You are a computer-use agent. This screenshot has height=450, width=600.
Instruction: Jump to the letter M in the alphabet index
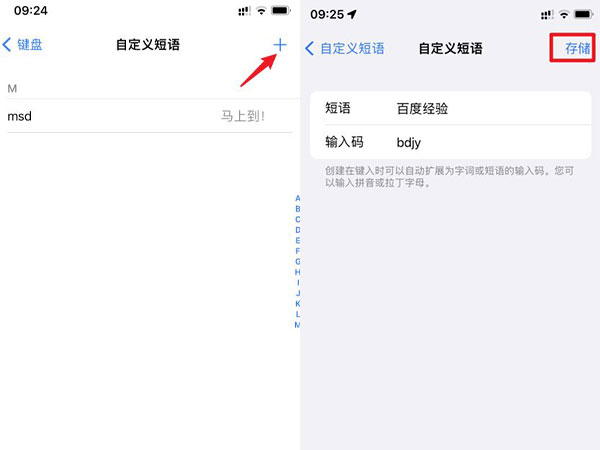click(297, 325)
